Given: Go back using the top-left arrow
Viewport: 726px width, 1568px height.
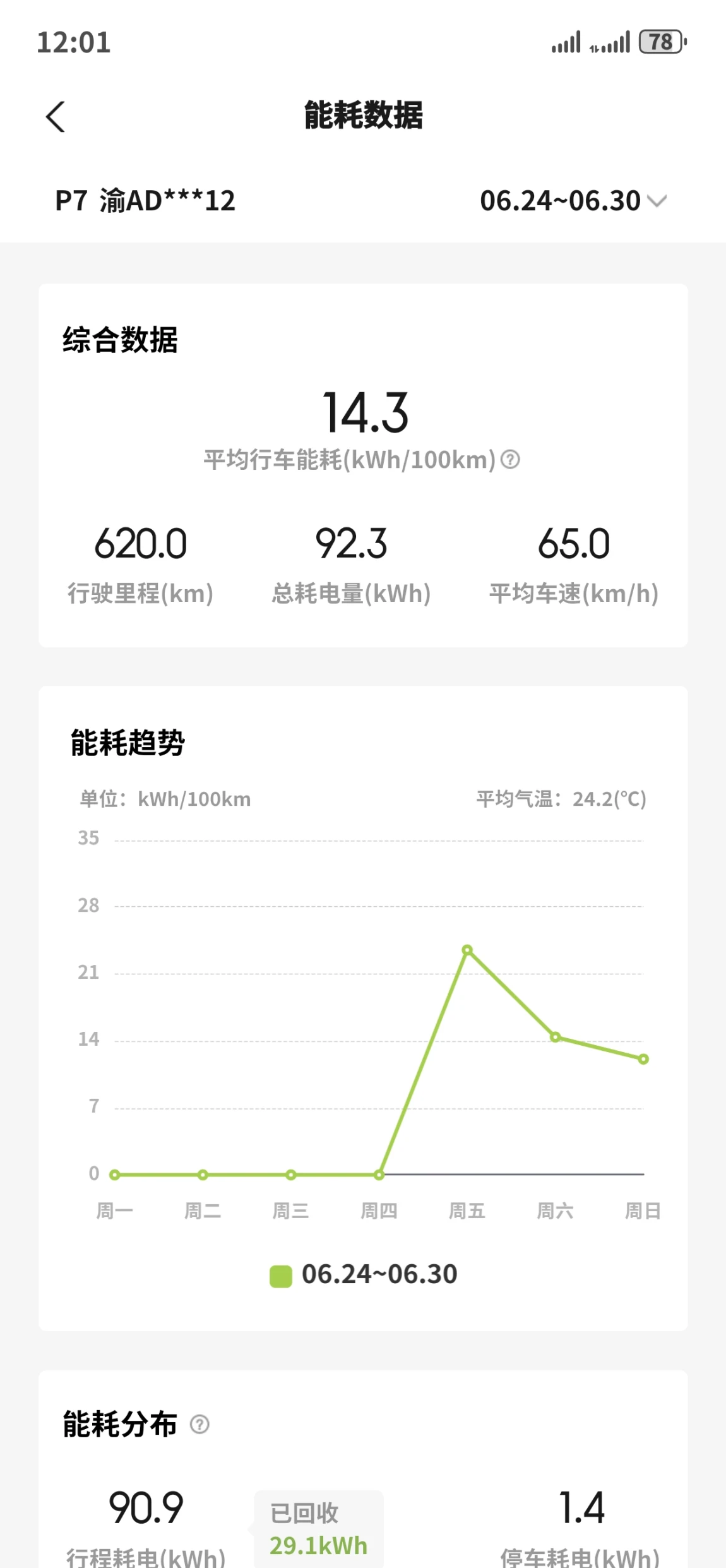Looking at the screenshot, I should coord(56,117).
